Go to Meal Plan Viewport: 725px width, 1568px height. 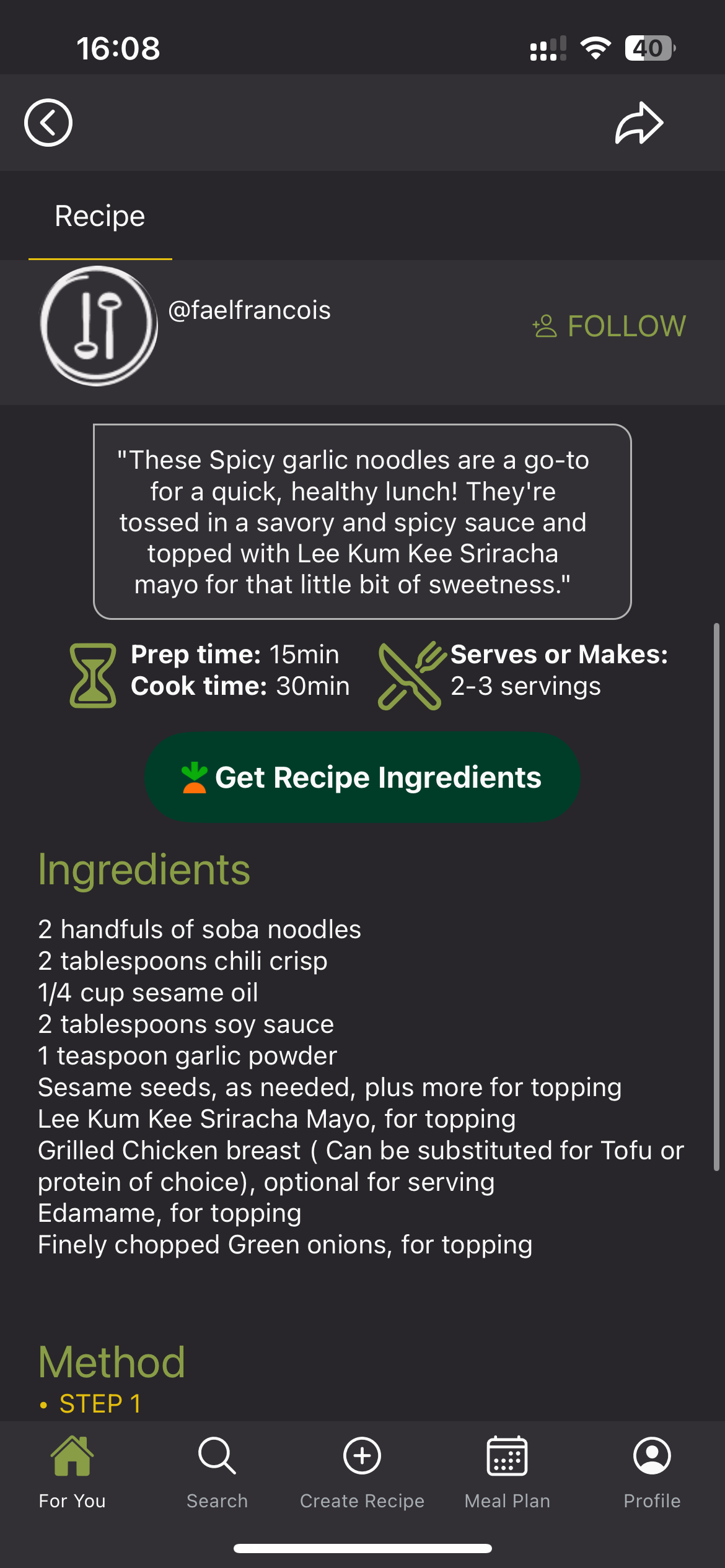[507, 1471]
